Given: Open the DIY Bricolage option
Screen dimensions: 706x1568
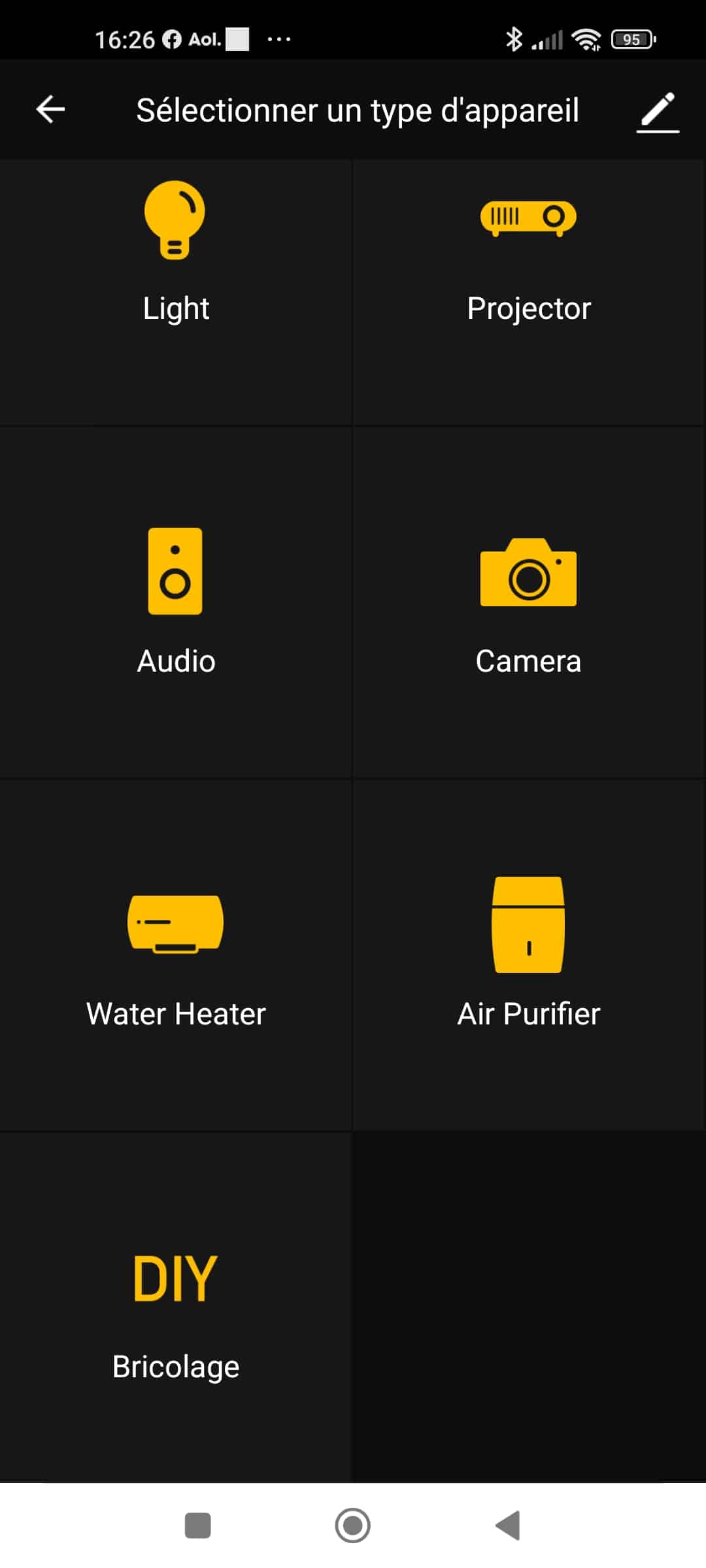Looking at the screenshot, I should (x=175, y=1308).
